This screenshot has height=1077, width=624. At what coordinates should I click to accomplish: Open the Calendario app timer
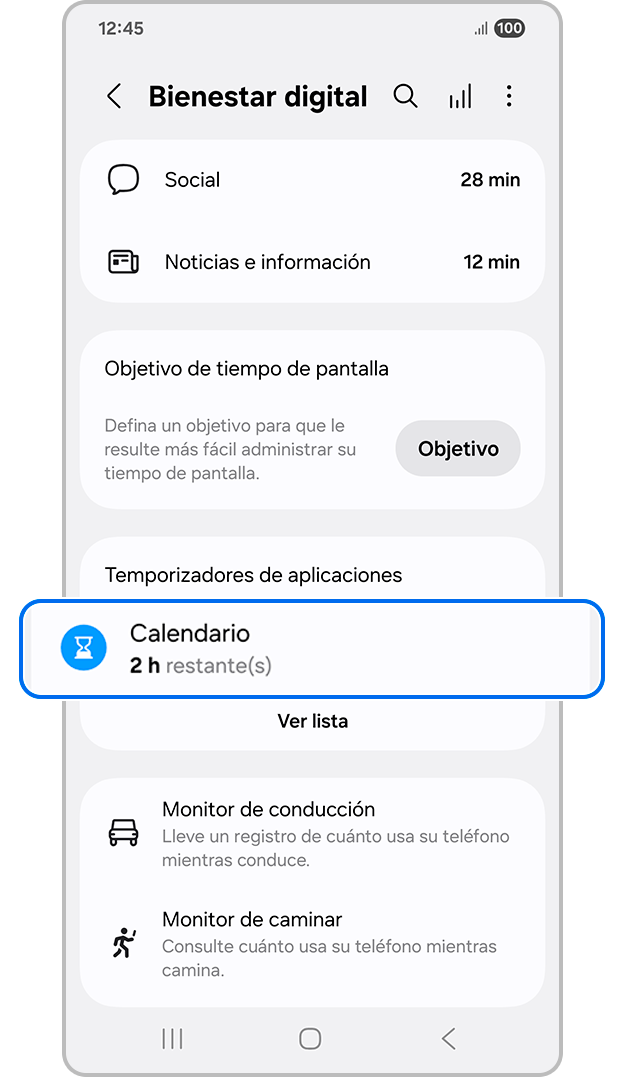312,648
